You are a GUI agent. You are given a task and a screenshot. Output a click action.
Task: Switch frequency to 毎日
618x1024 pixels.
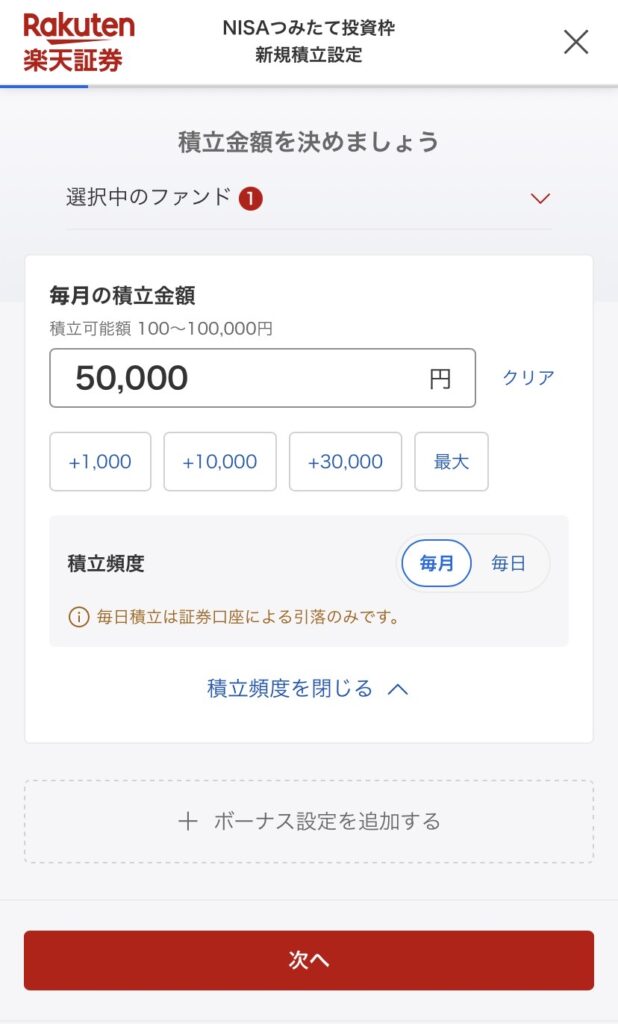pyautogui.click(x=508, y=564)
